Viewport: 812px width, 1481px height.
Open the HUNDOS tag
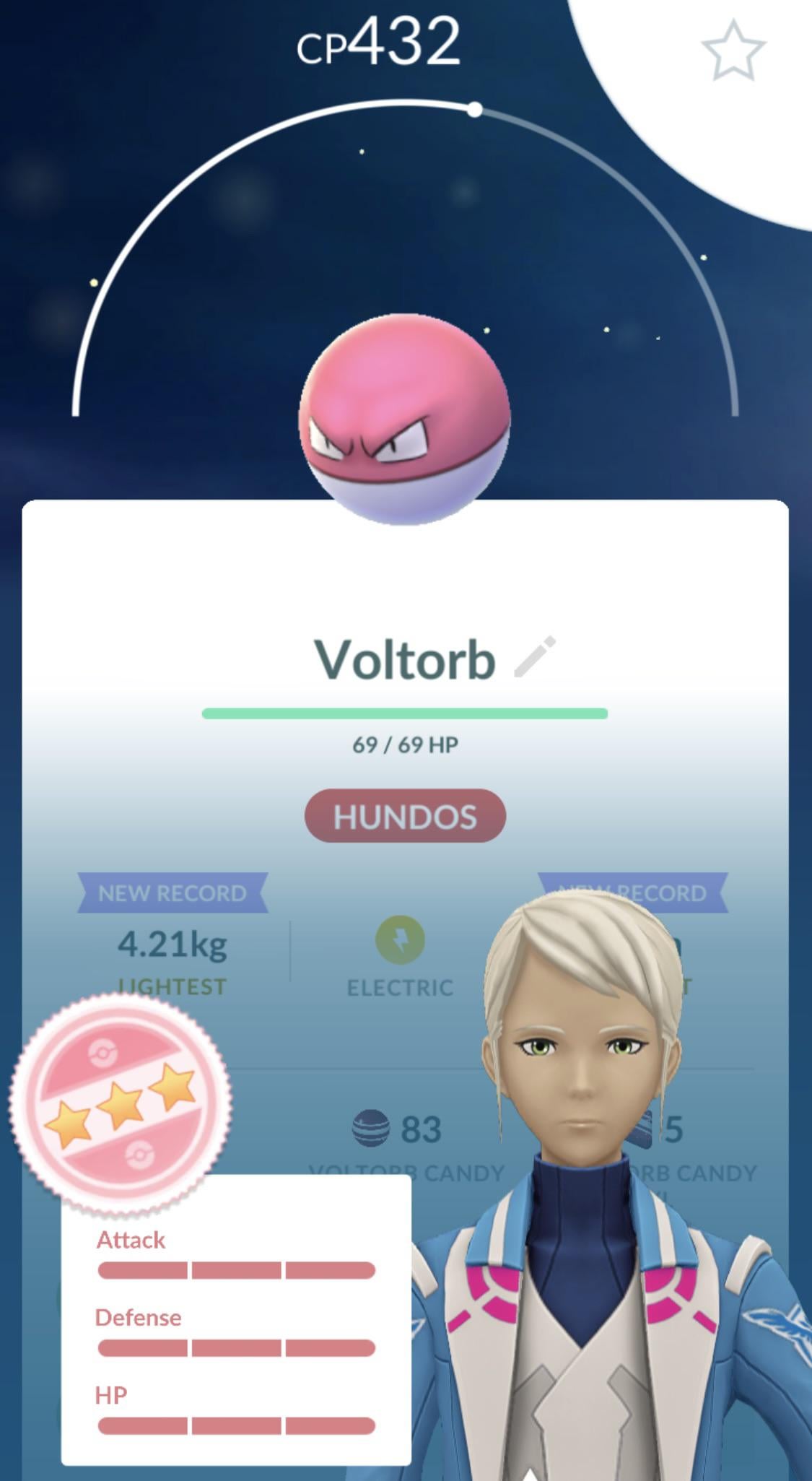[x=405, y=817]
